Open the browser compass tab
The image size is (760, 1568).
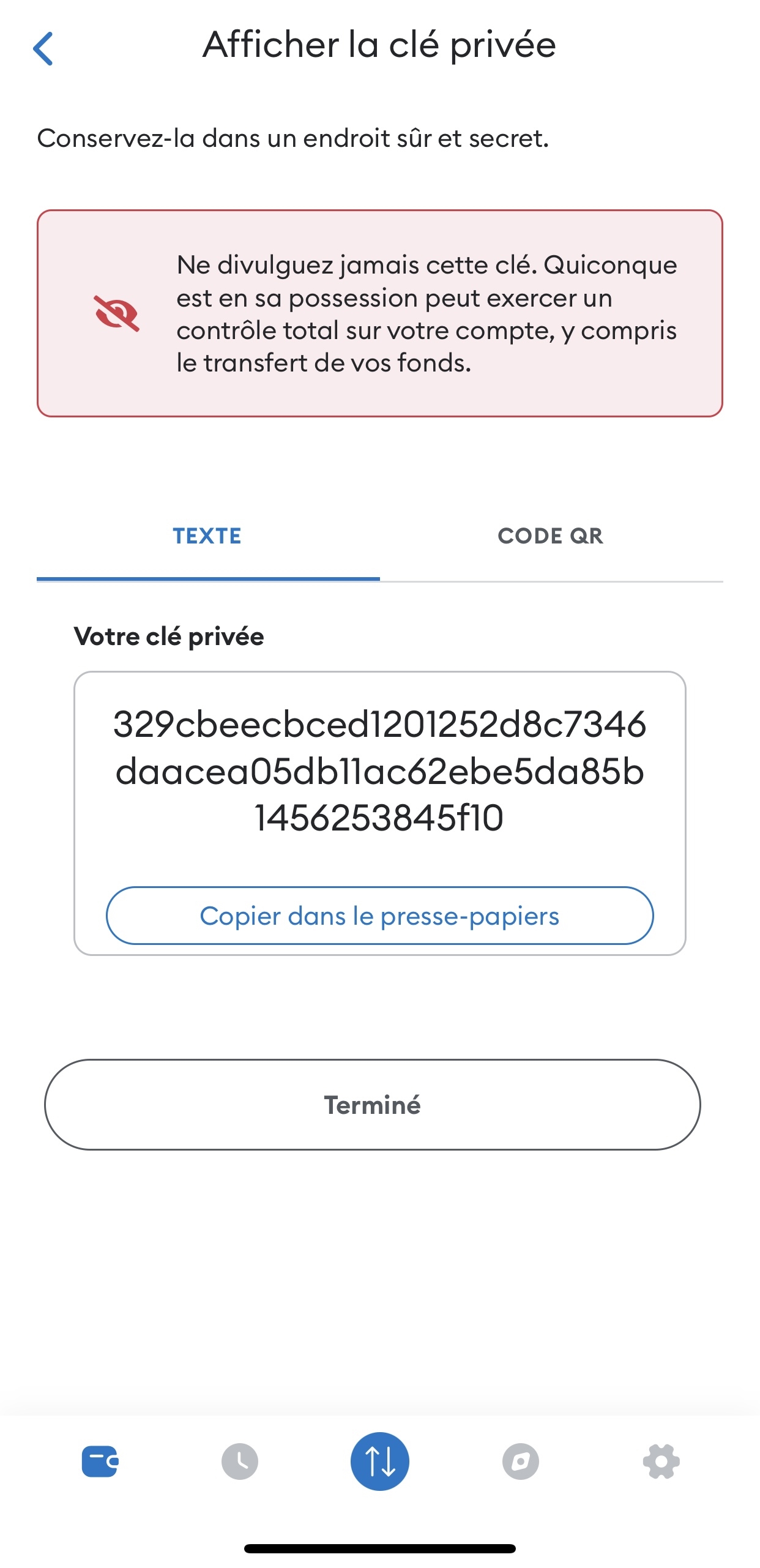[520, 1462]
